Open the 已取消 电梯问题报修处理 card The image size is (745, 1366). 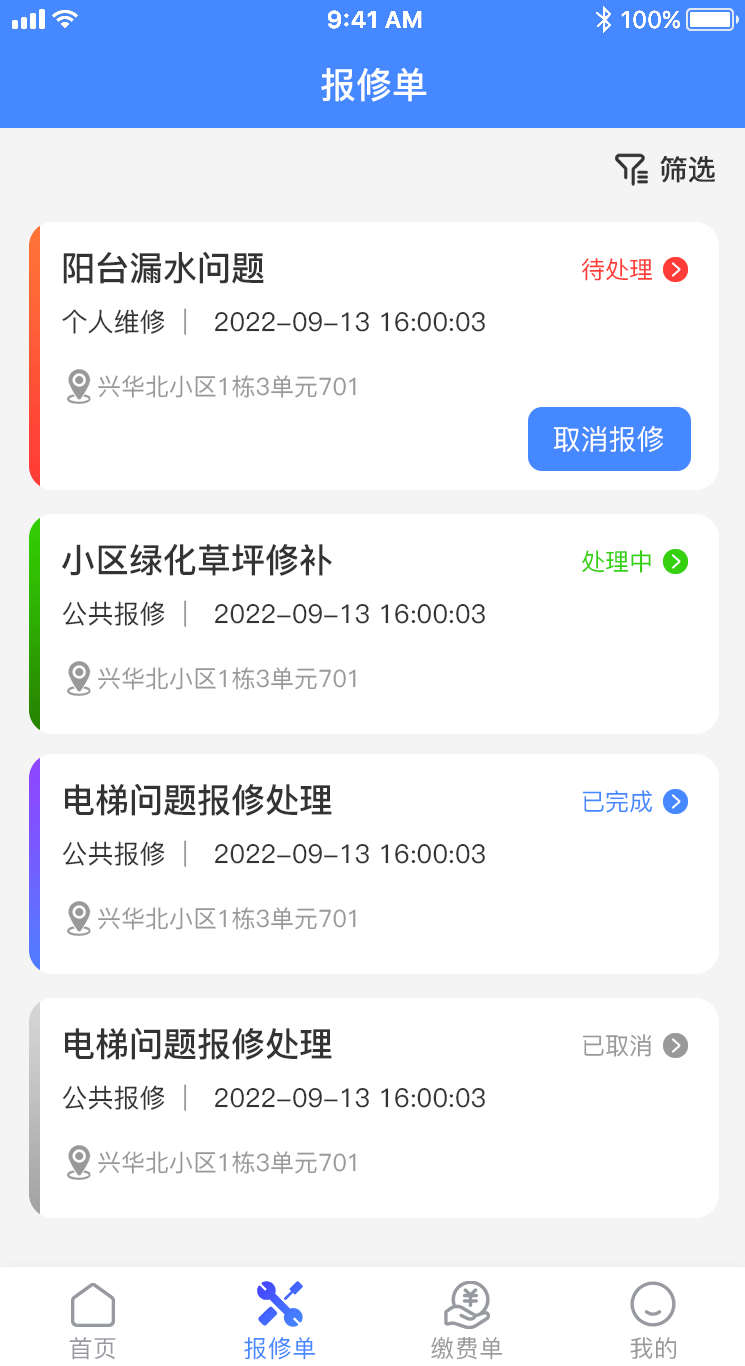tap(374, 1108)
